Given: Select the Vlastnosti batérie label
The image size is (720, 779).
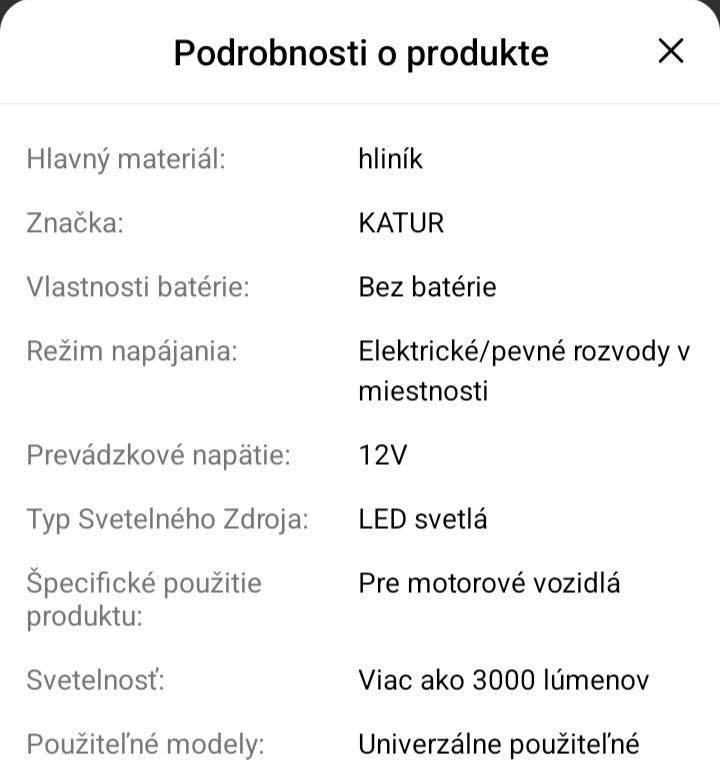Looking at the screenshot, I should pyautogui.click(x=136, y=287).
